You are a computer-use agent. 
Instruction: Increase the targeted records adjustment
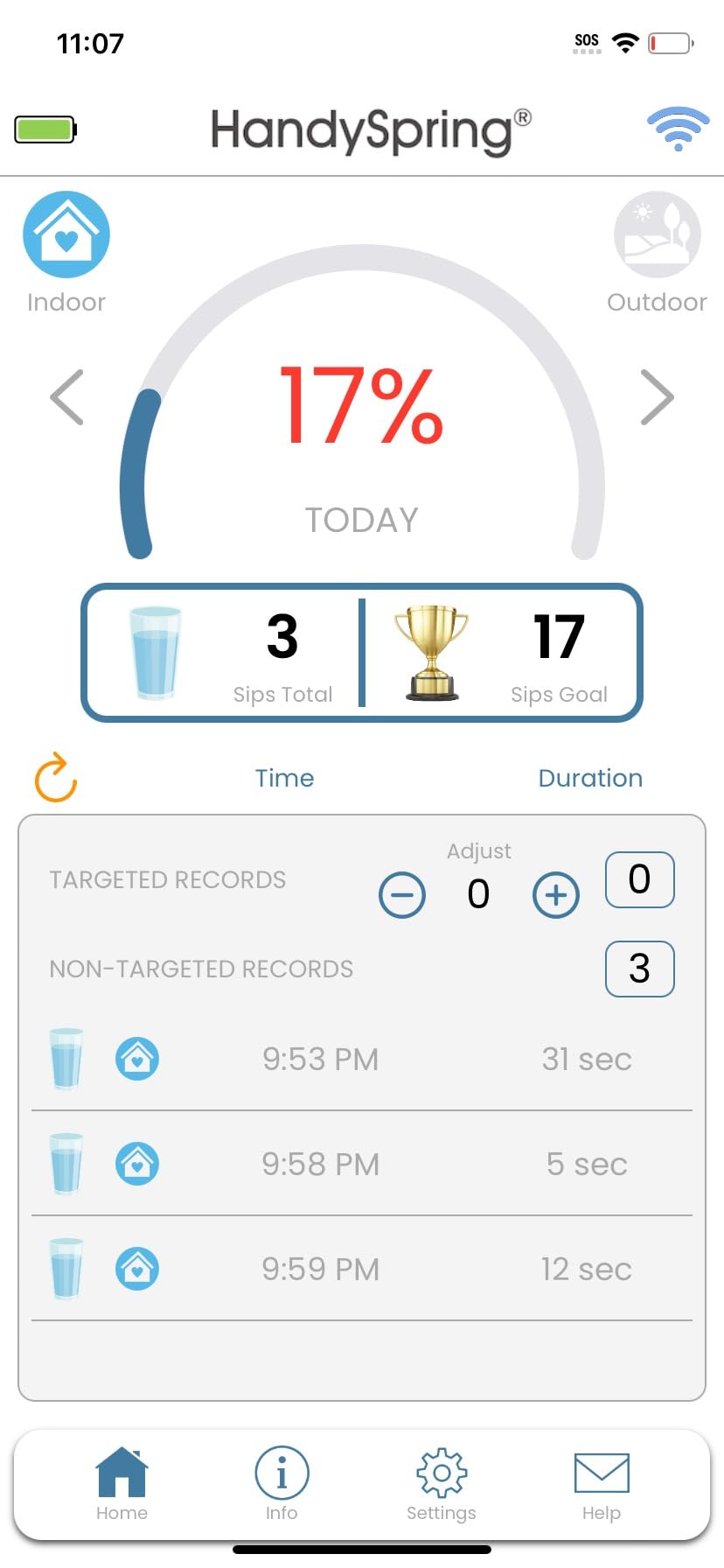pyautogui.click(x=556, y=895)
